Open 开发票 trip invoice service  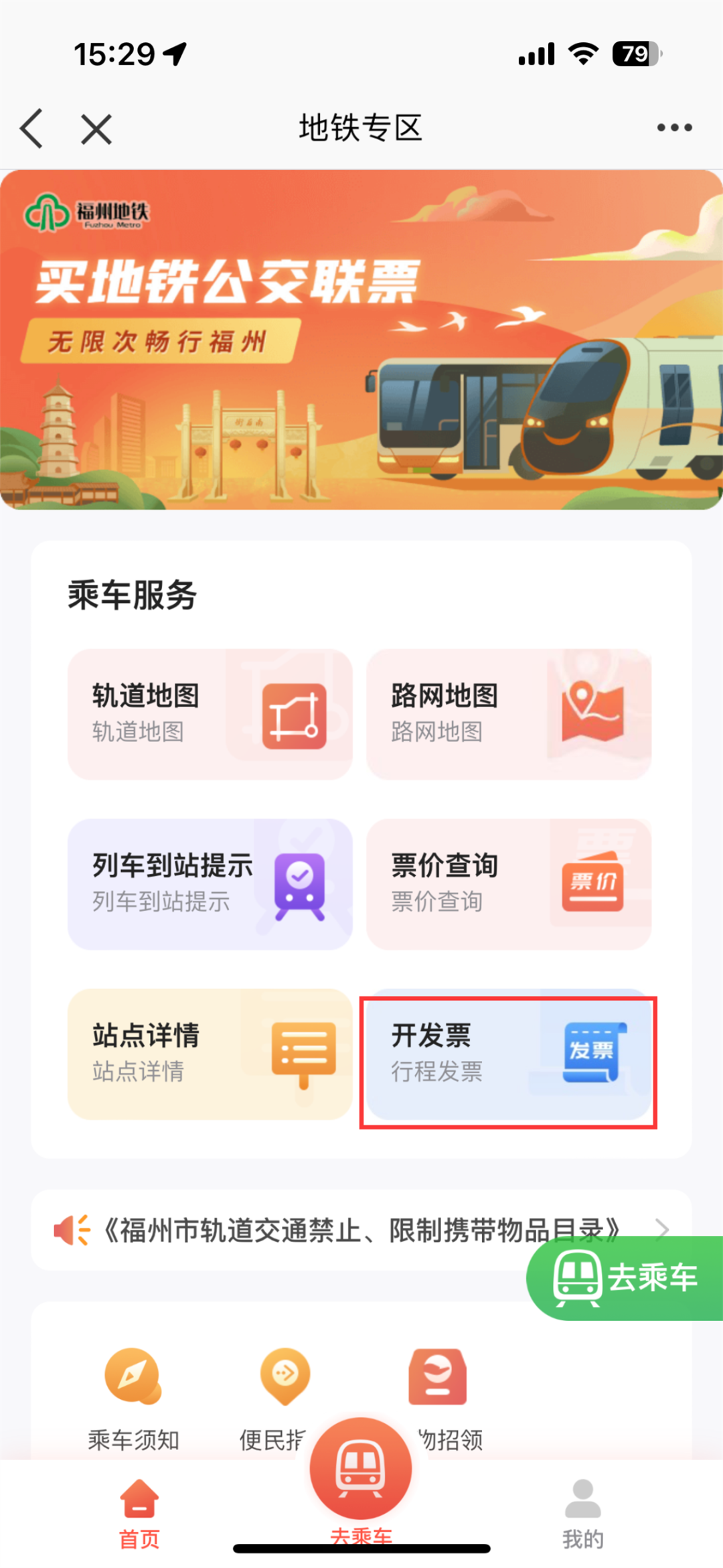pyautogui.click(x=507, y=1053)
